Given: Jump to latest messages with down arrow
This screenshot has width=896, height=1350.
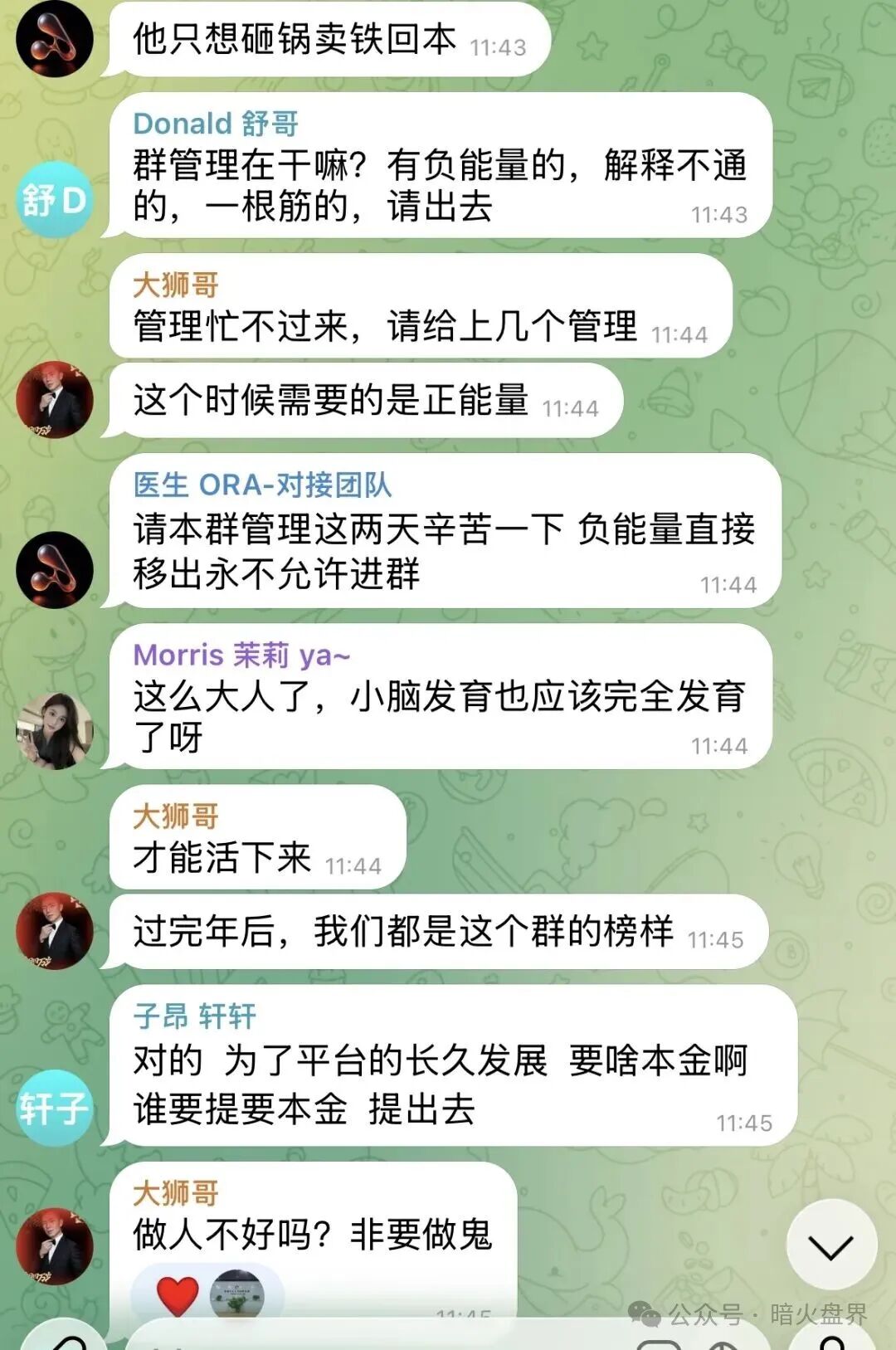Looking at the screenshot, I should click(x=830, y=1245).
